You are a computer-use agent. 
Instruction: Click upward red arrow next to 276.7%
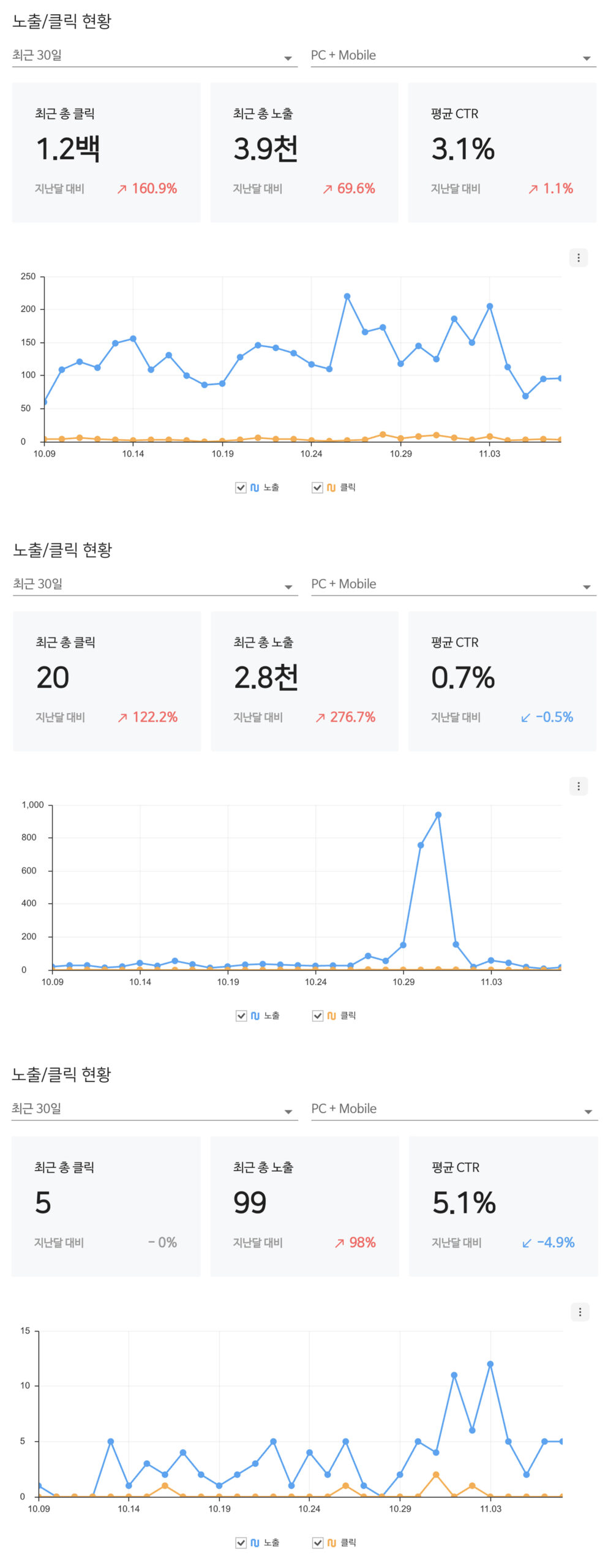[321, 717]
